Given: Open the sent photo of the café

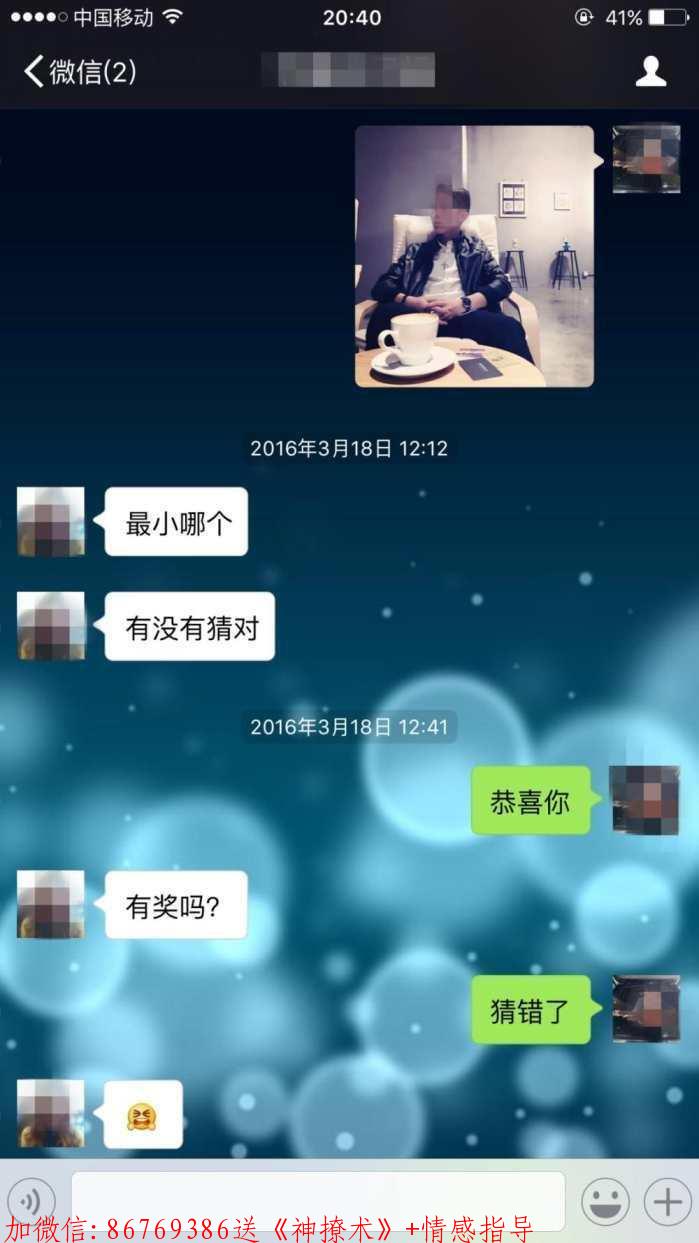Looking at the screenshot, I should pos(474,256).
